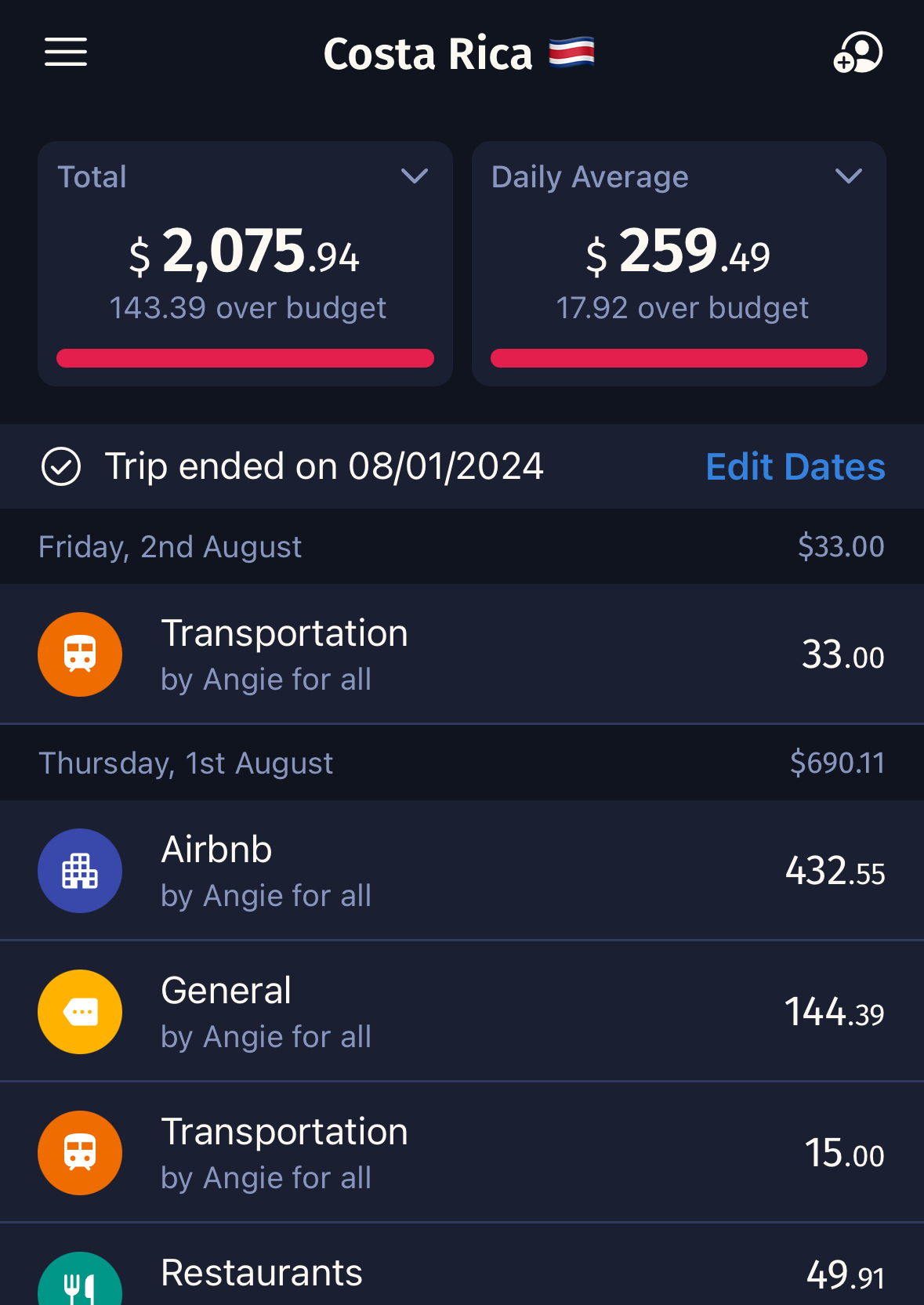Expand the Daily Average dropdown

[848, 176]
